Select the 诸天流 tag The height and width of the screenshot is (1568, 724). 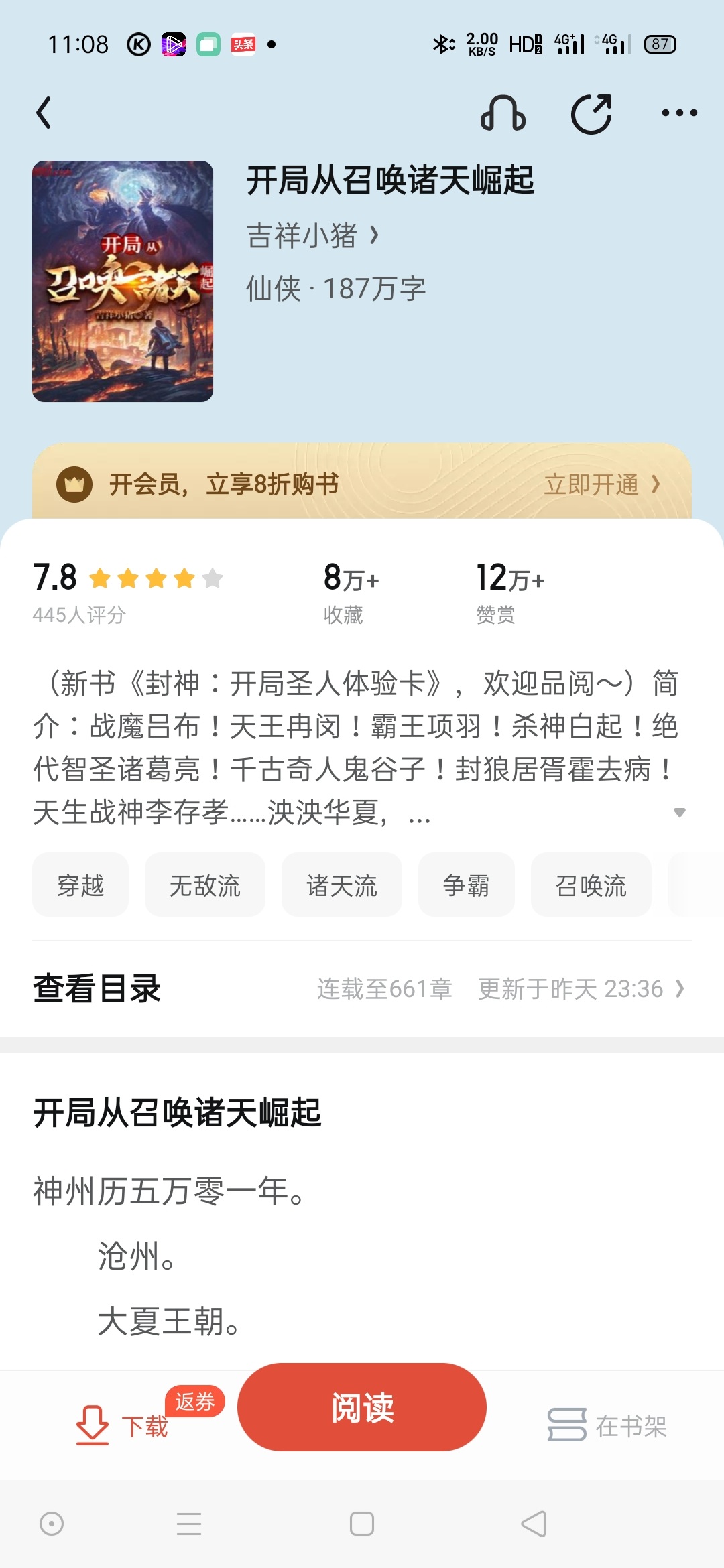pyautogui.click(x=342, y=885)
